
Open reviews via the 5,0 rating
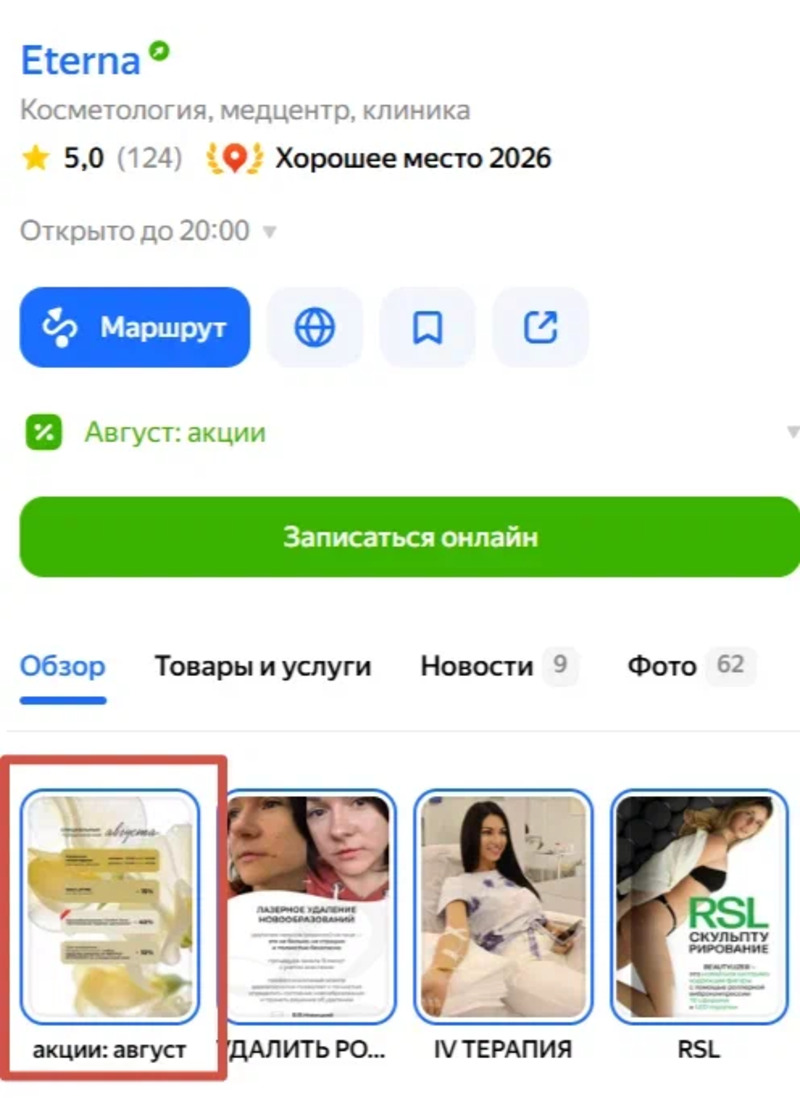tap(102, 158)
